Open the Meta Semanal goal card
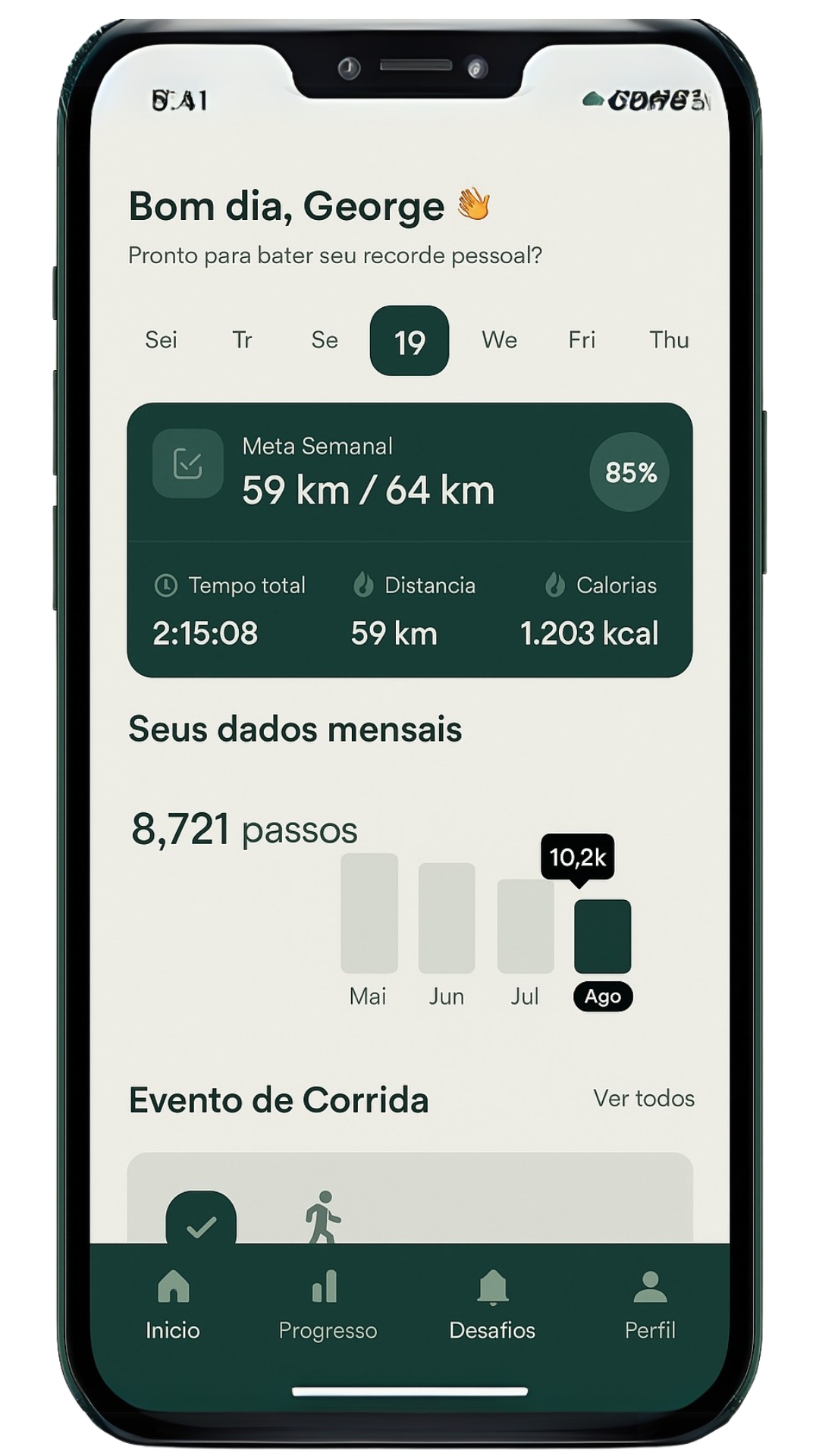 pos(409,472)
